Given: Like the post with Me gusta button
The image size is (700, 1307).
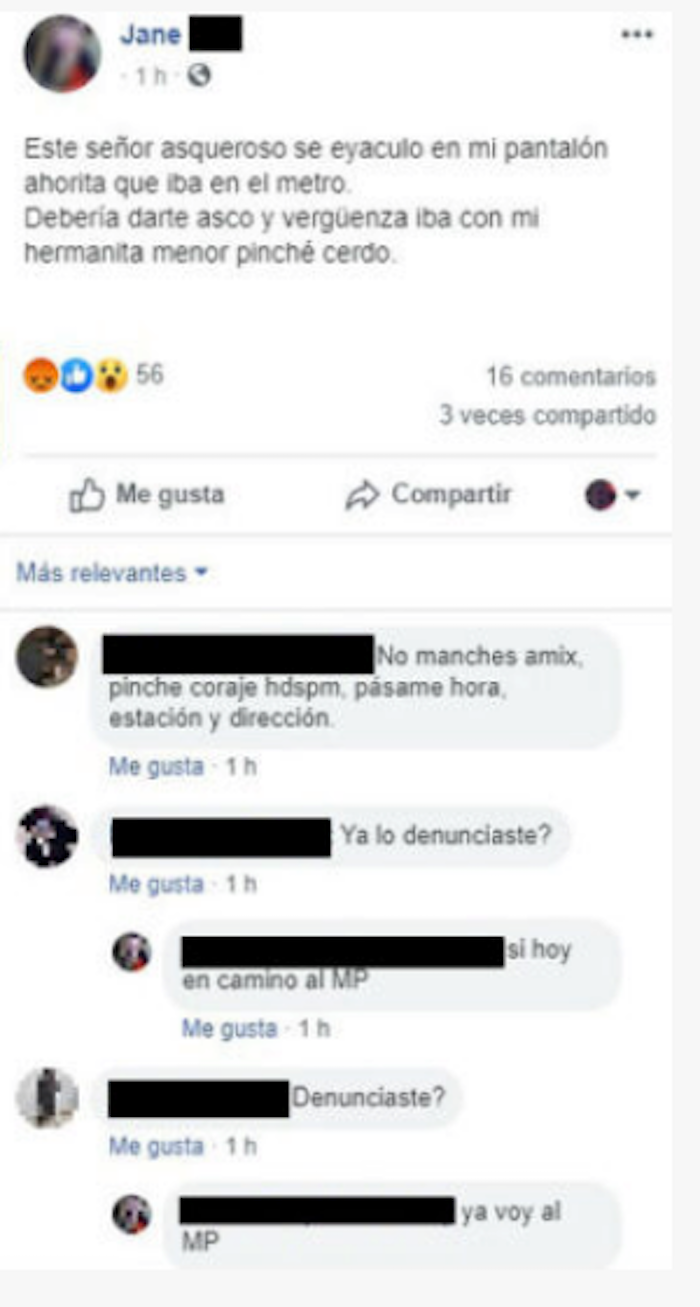Looking at the screenshot, I should pyautogui.click(x=147, y=494).
